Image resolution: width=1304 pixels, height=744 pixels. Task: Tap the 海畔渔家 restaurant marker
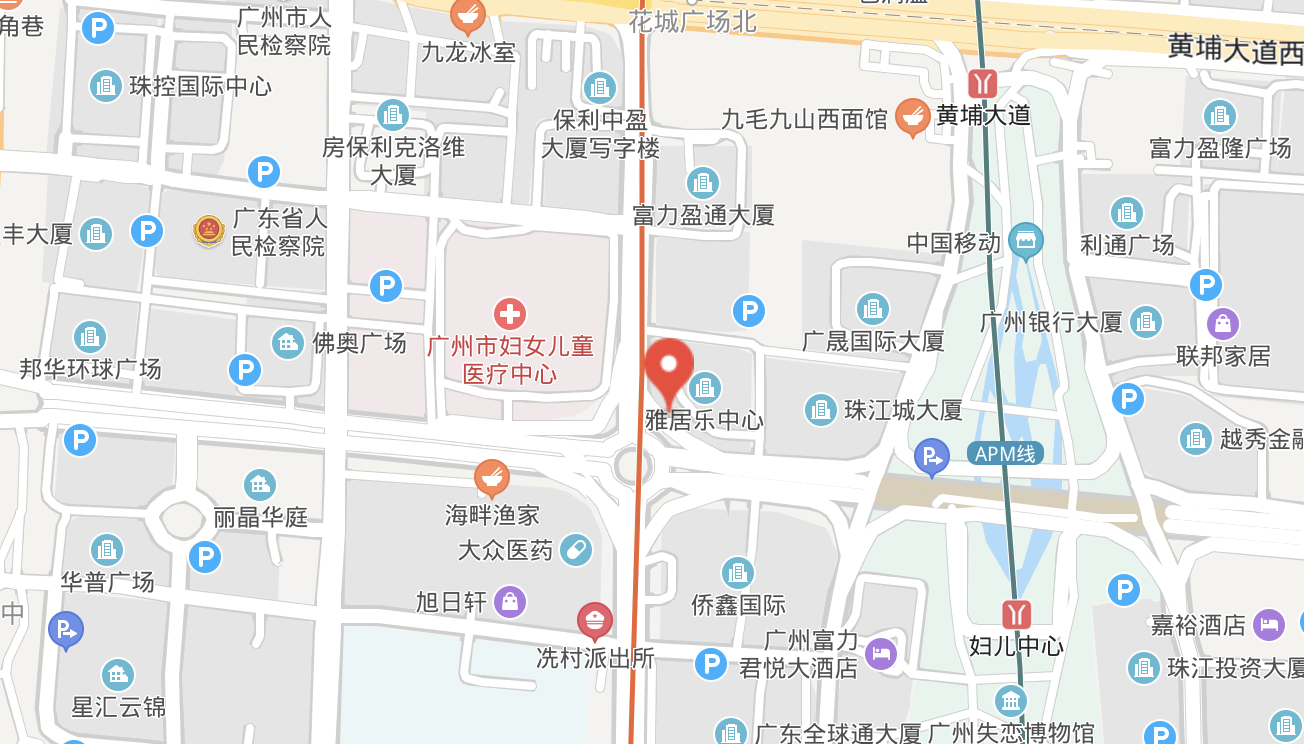point(491,479)
